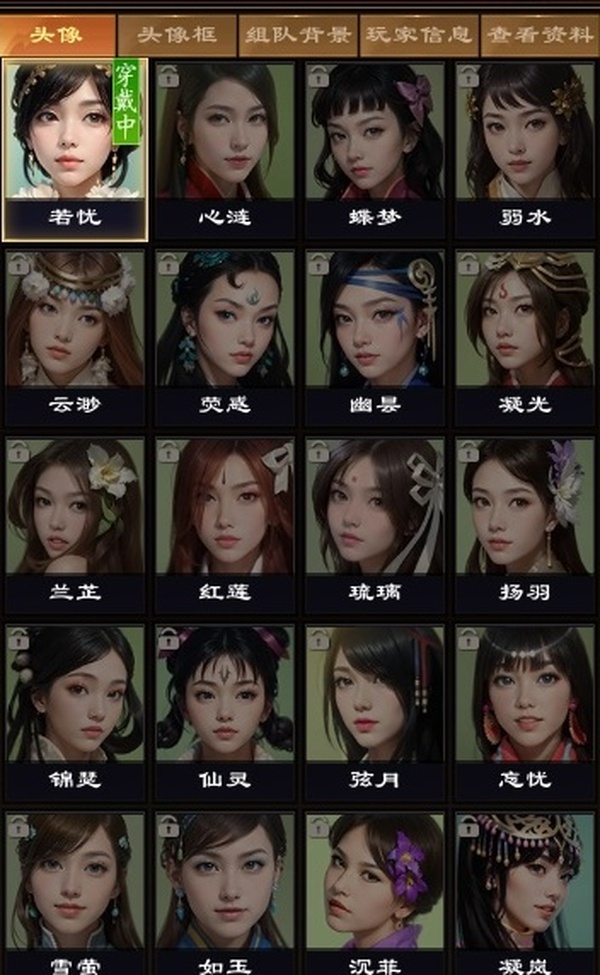Open the 查看资料 tab
Viewport: 600px width, 975px height.
point(539,35)
